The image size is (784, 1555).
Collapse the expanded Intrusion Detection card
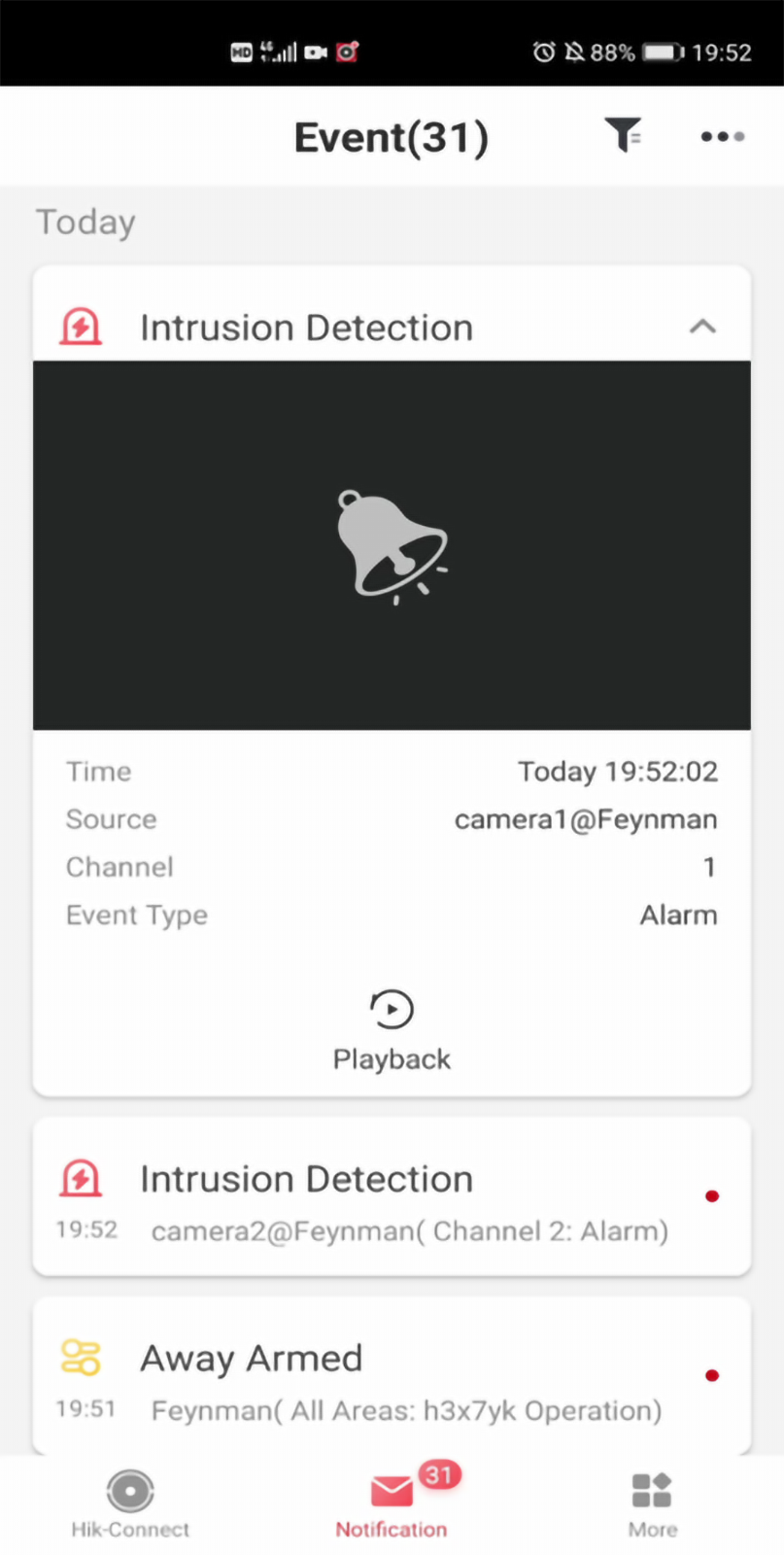tap(702, 328)
